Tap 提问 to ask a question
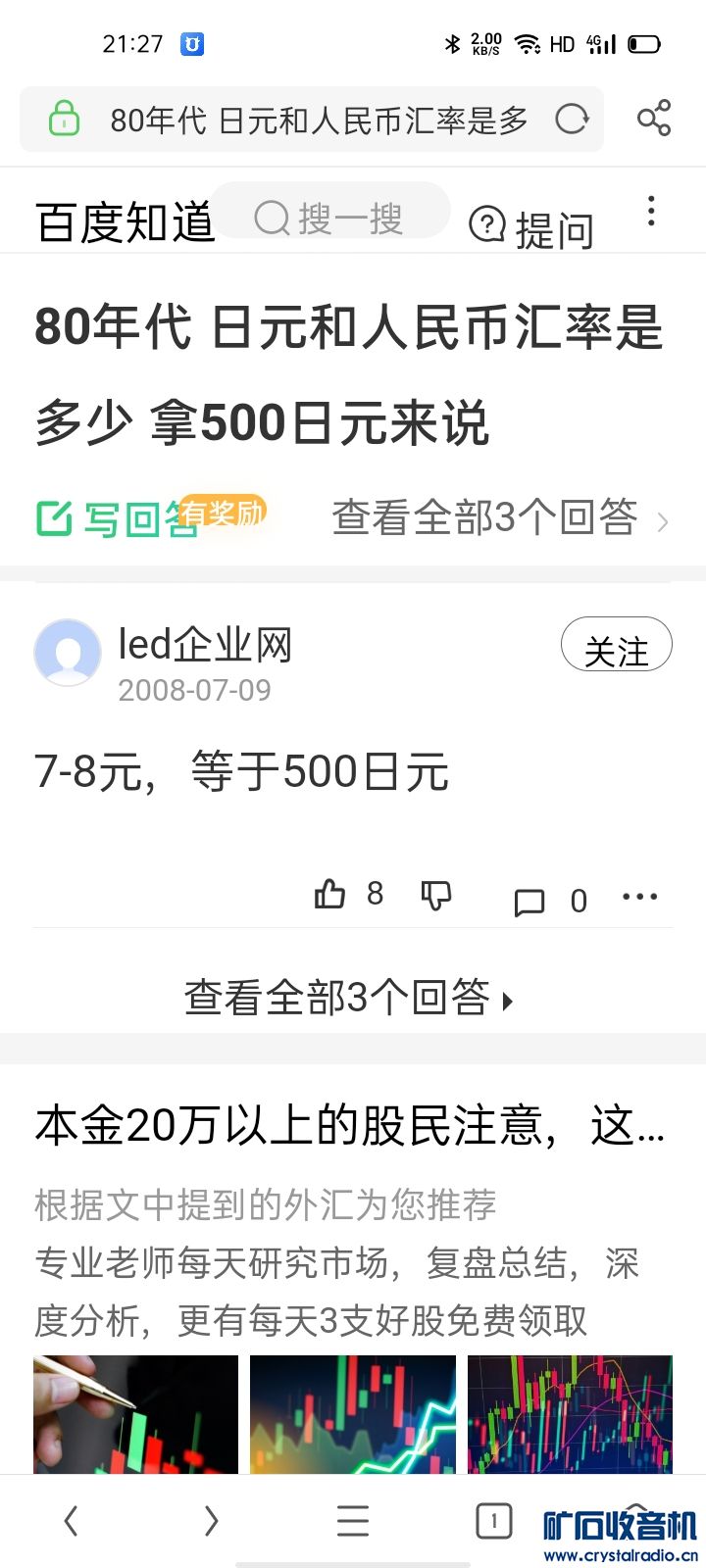Image resolution: width=706 pixels, height=1568 pixels. point(532,226)
